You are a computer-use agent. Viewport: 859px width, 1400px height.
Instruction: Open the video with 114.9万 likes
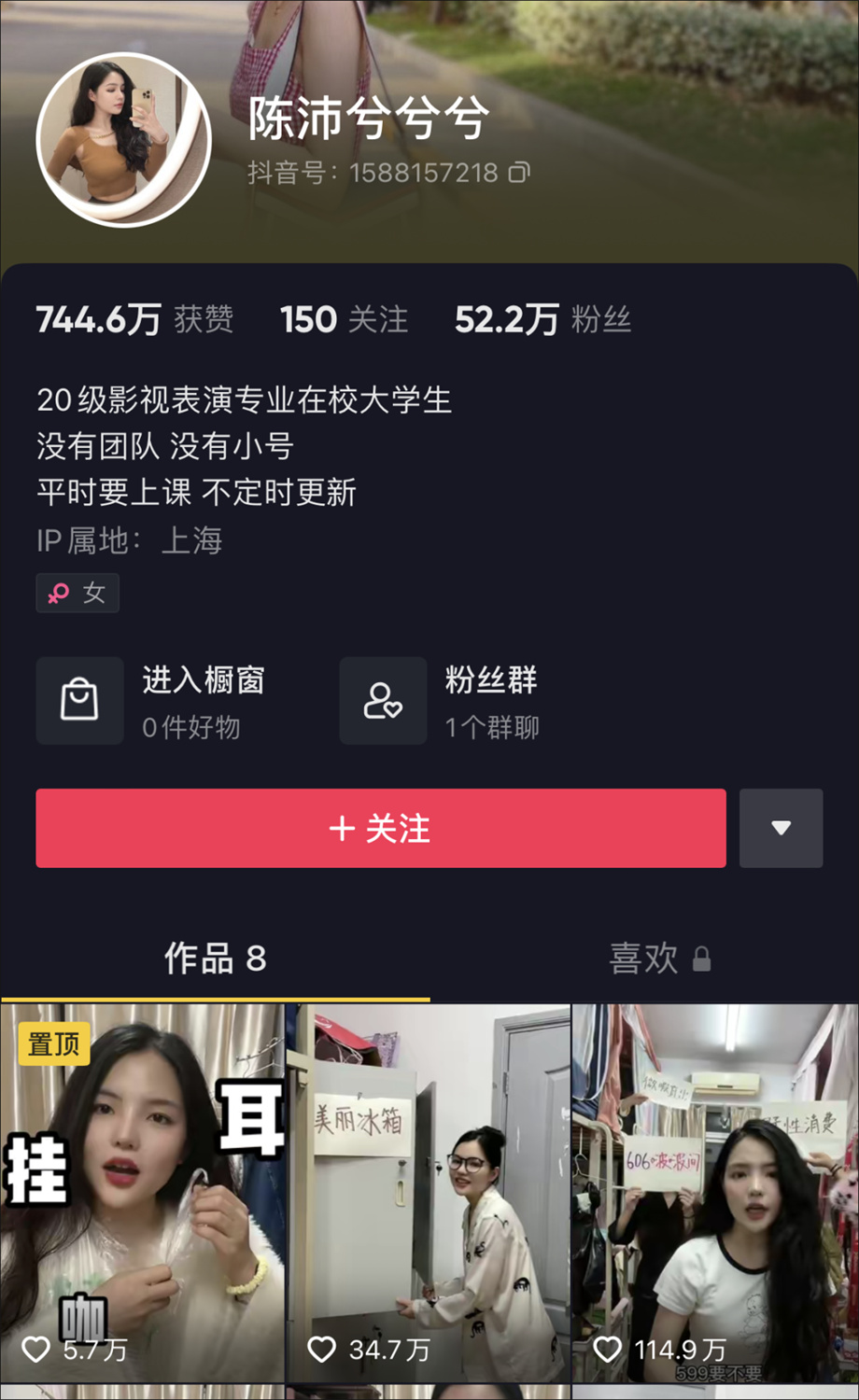714,1195
